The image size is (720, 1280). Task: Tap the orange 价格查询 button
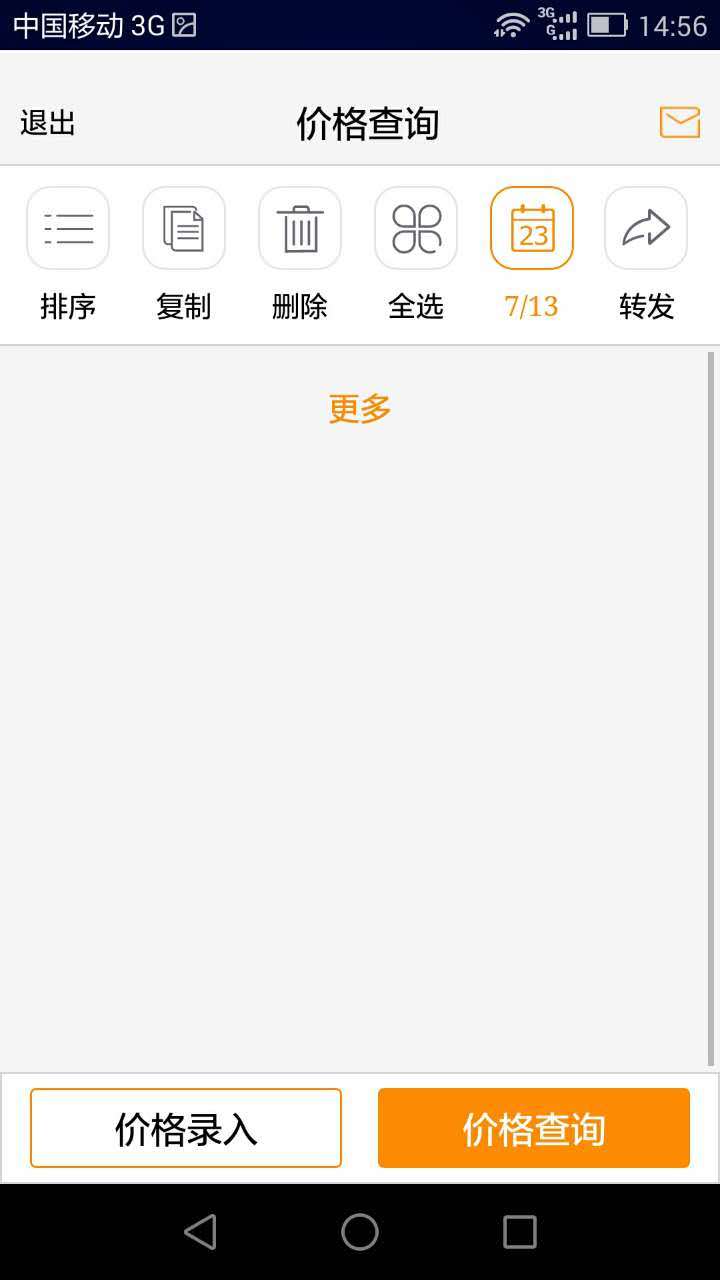click(534, 1128)
